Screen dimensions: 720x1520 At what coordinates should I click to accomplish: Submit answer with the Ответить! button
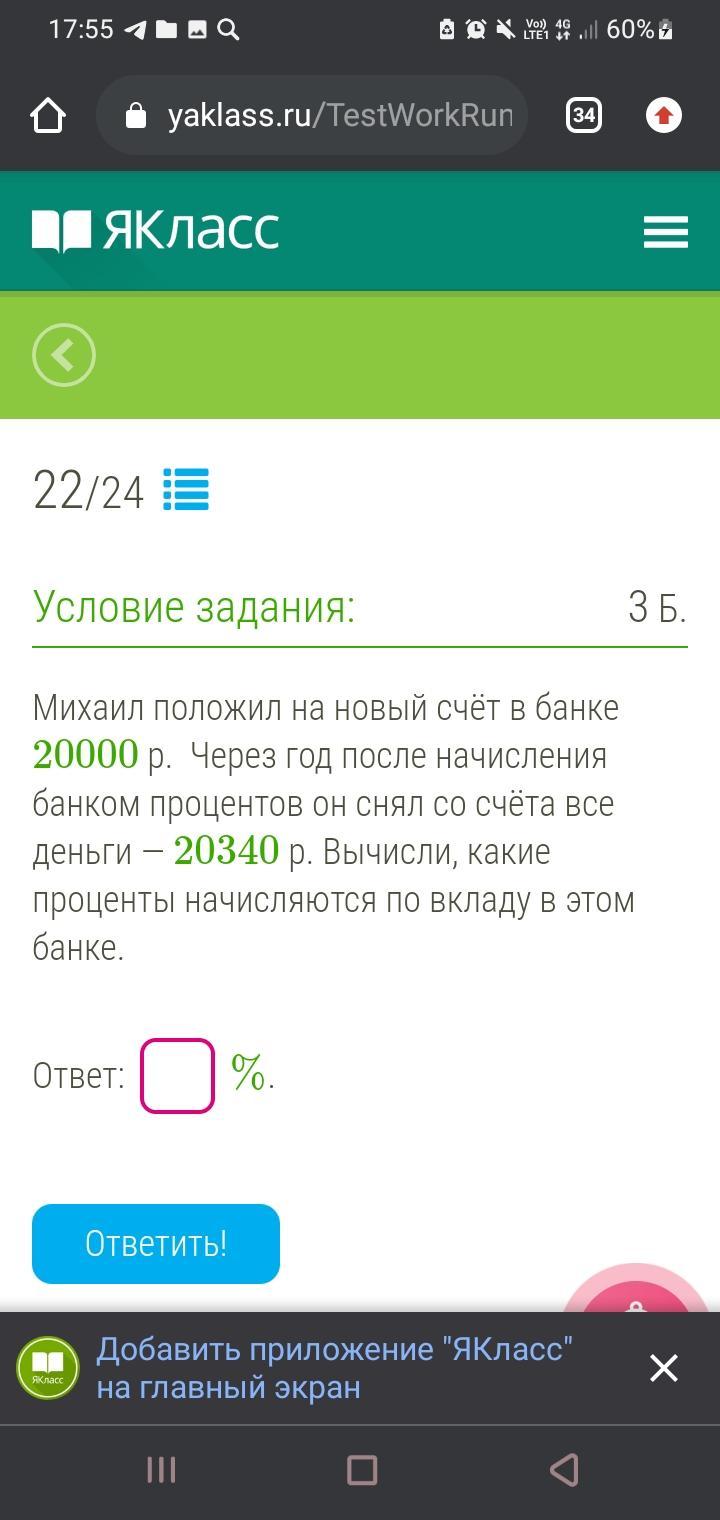tap(156, 1243)
